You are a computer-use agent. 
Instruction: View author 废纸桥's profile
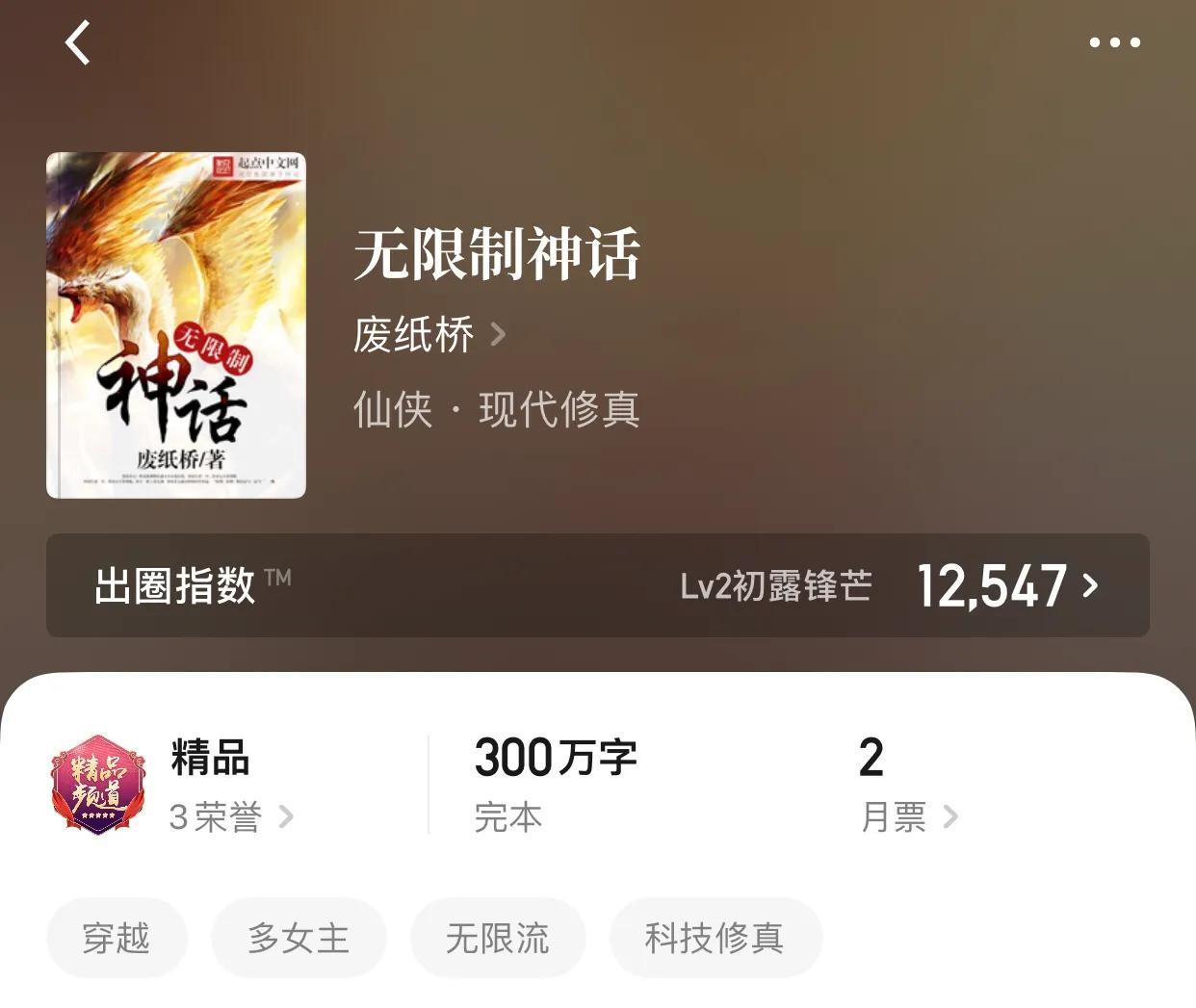pos(429,335)
